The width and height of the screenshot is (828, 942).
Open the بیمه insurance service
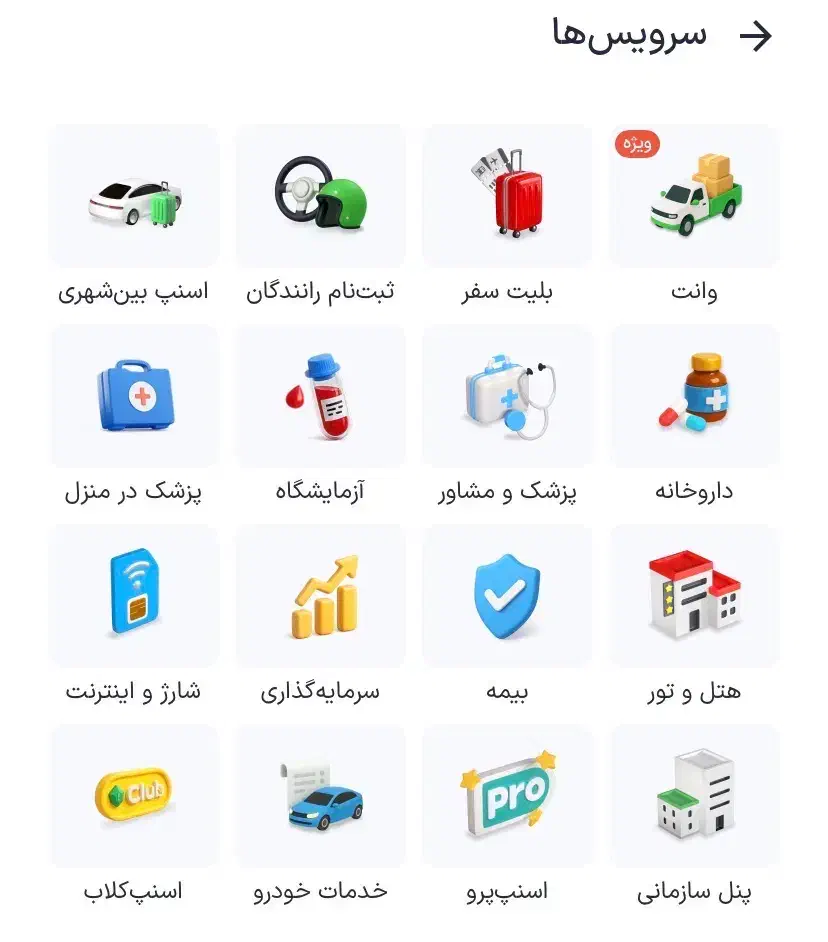point(507,596)
